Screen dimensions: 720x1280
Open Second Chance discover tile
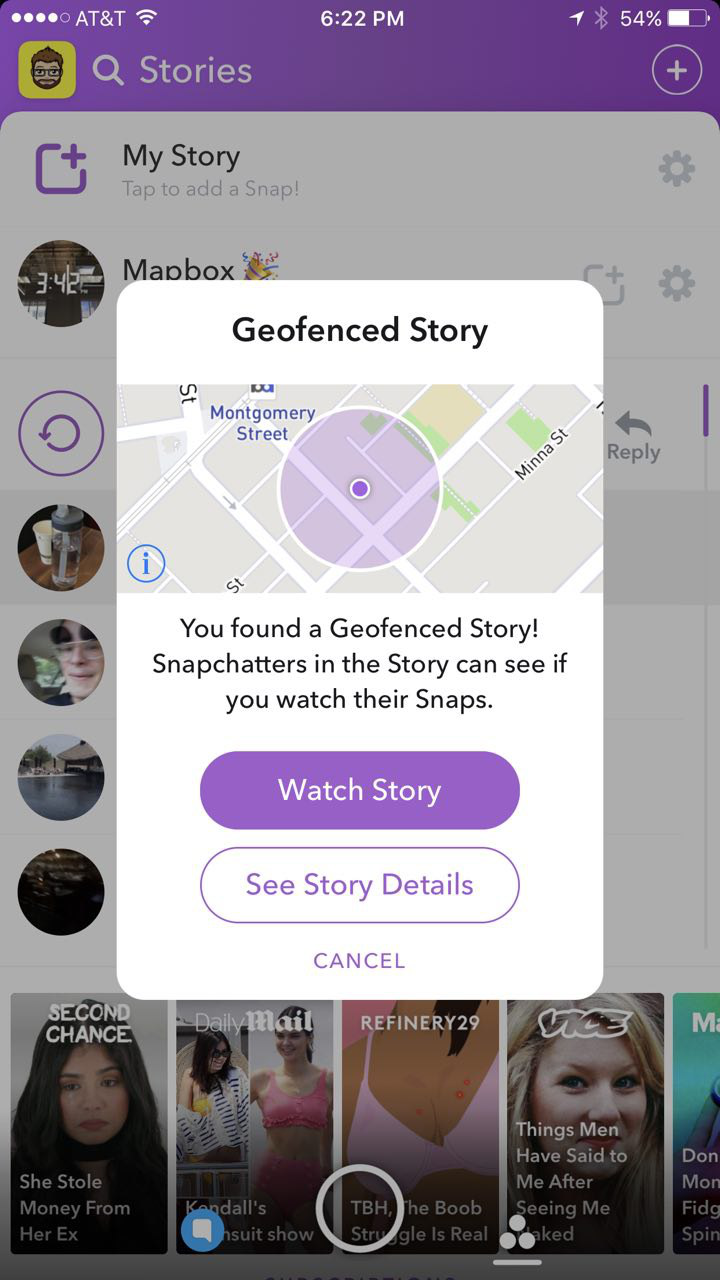89,1120
